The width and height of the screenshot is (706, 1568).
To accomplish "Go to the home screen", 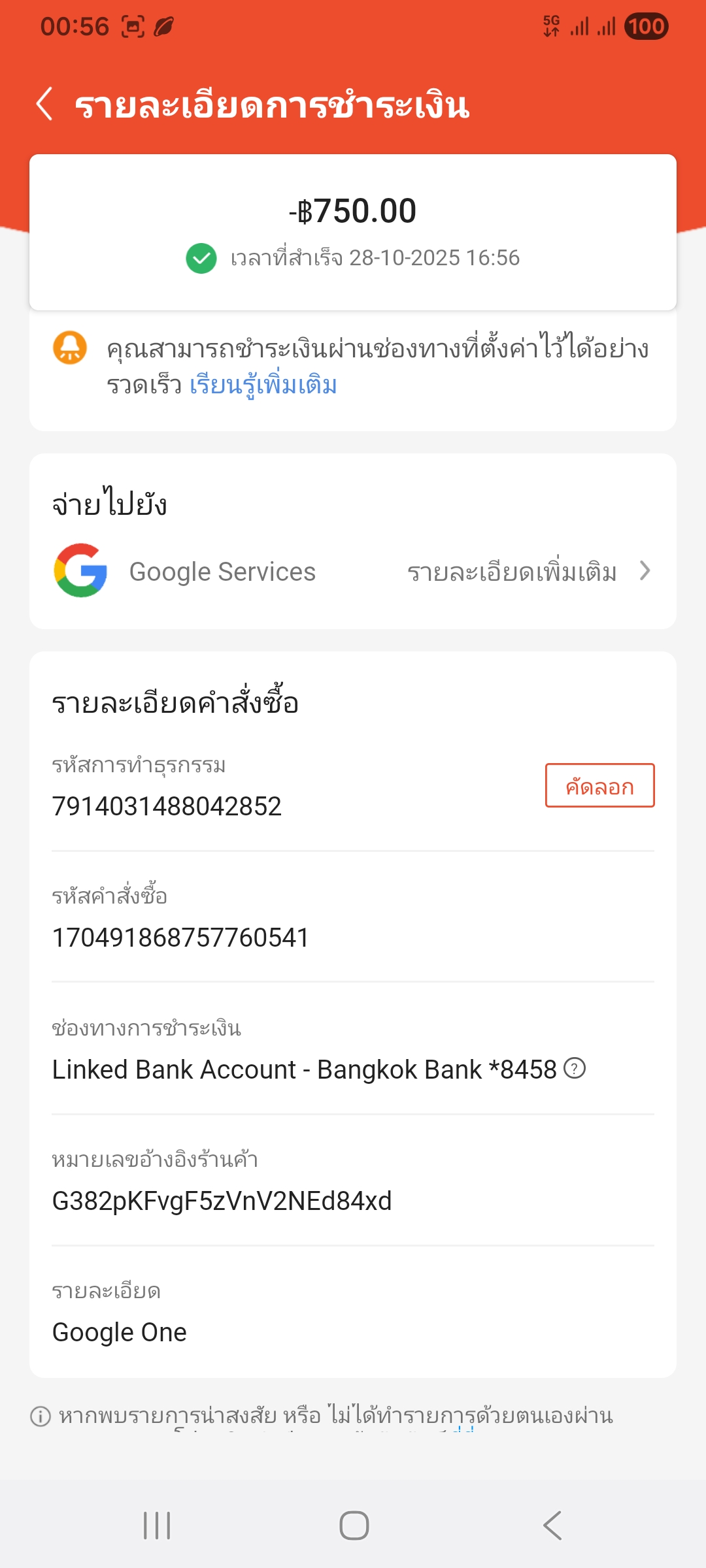I will click(354, 1526).
